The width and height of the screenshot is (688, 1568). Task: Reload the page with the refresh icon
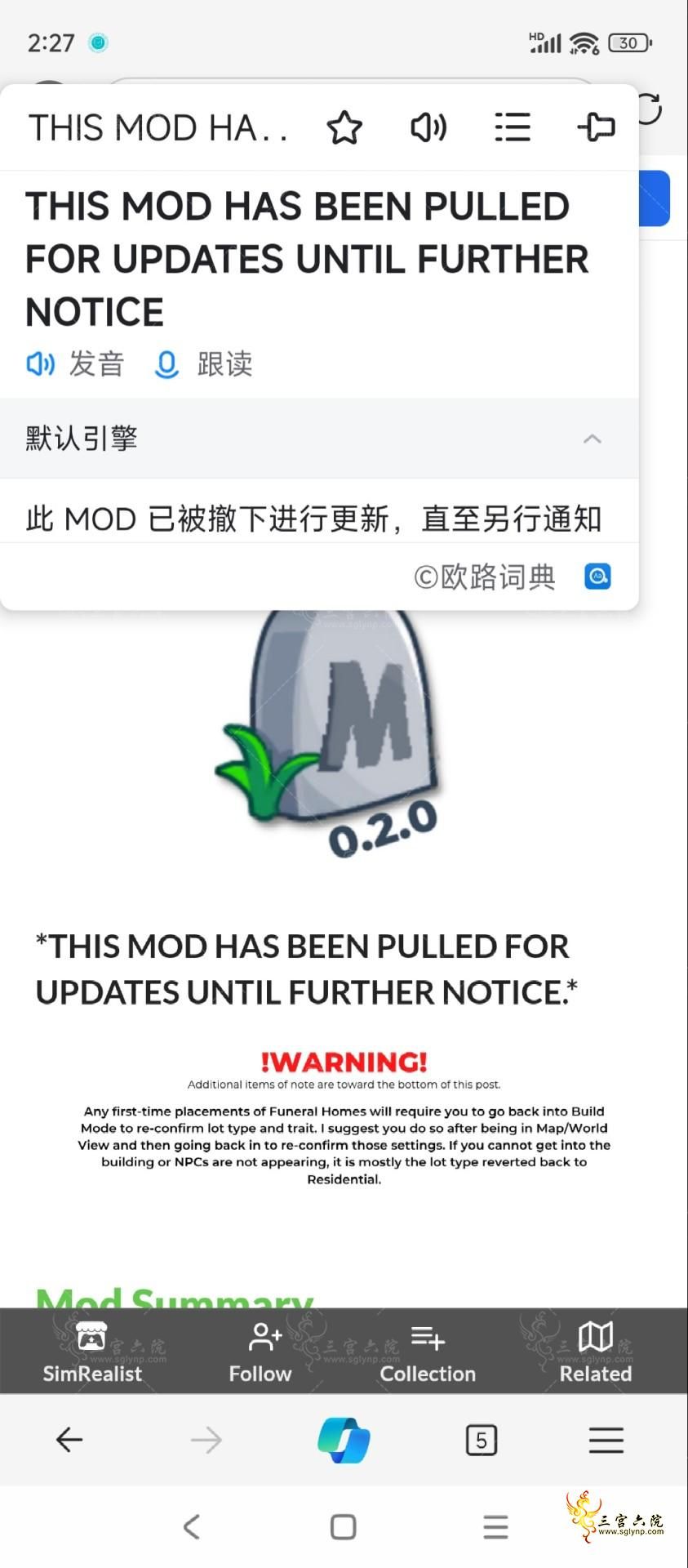[650, 109]
